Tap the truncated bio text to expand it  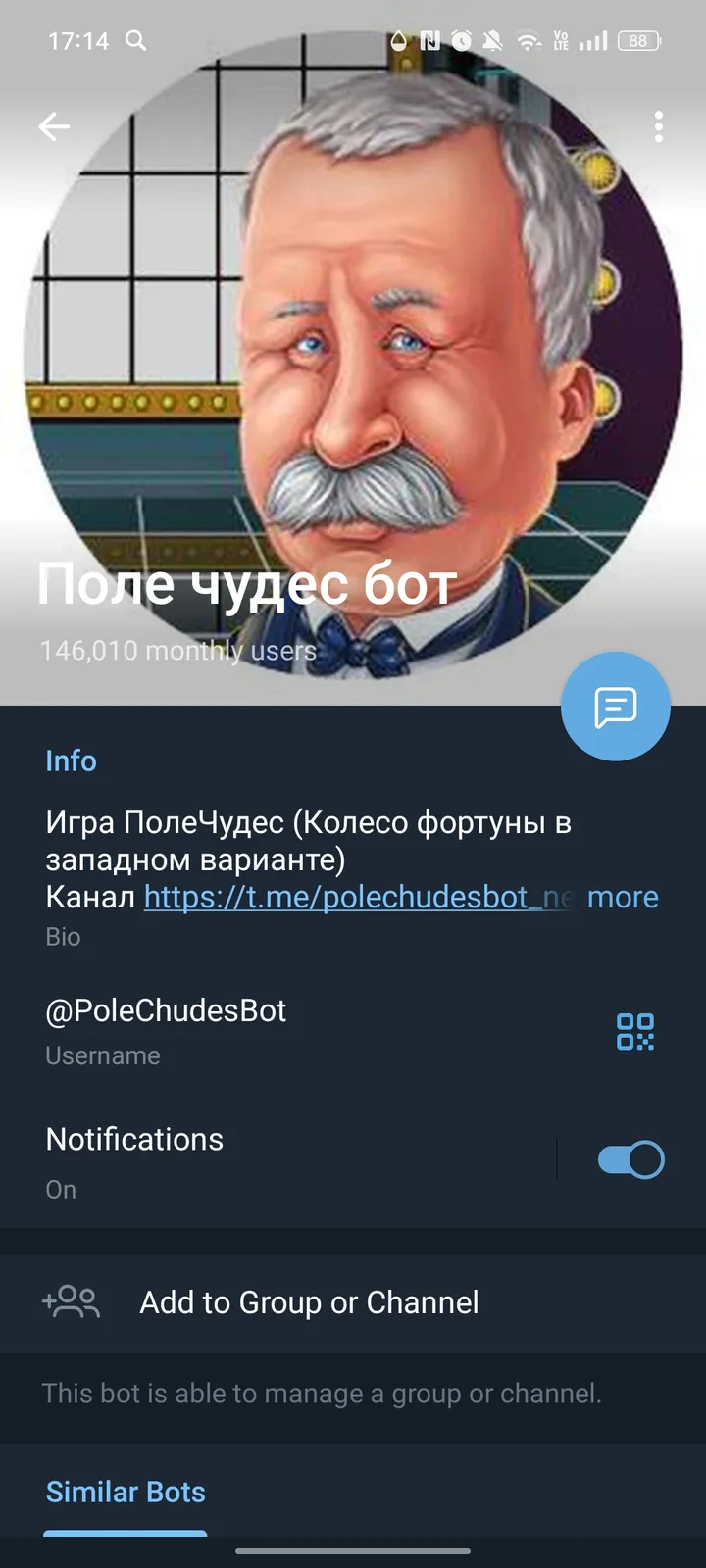(x=294, y=859)
